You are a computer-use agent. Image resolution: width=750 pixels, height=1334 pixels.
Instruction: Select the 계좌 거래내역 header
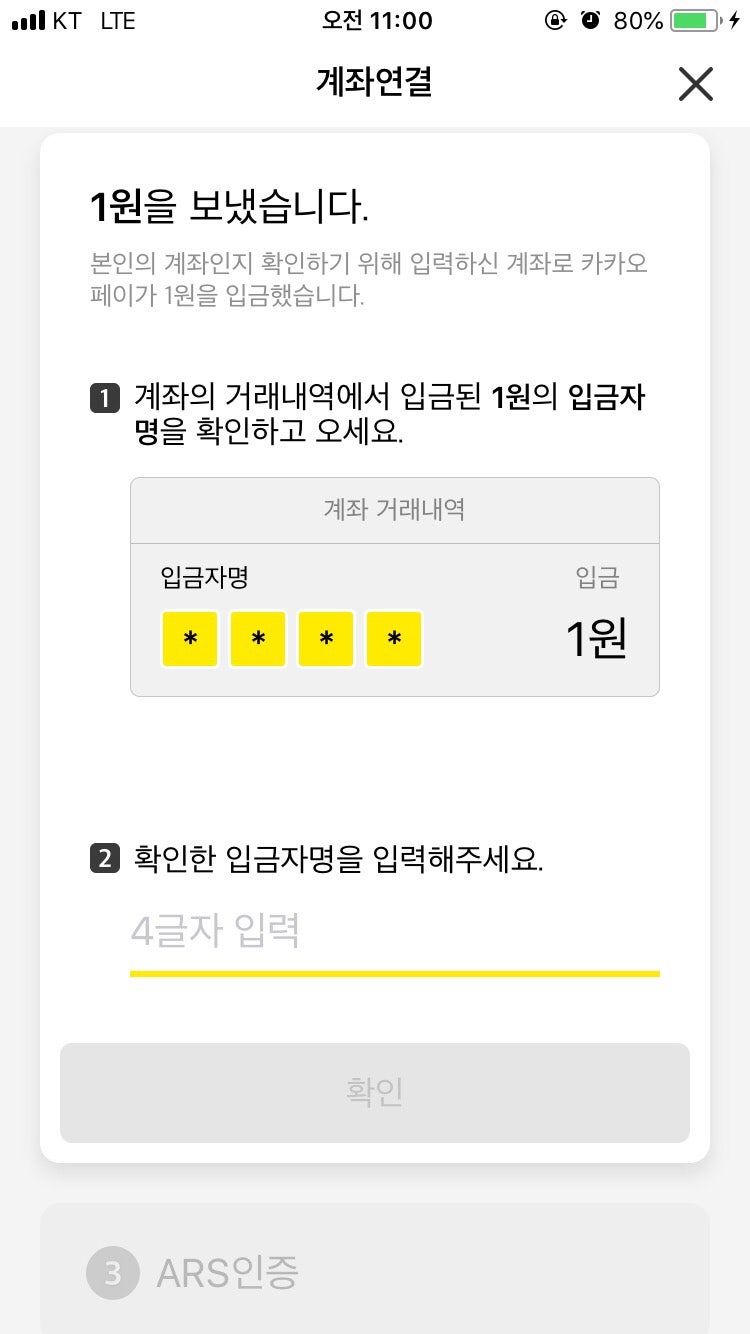pos(394,510)
